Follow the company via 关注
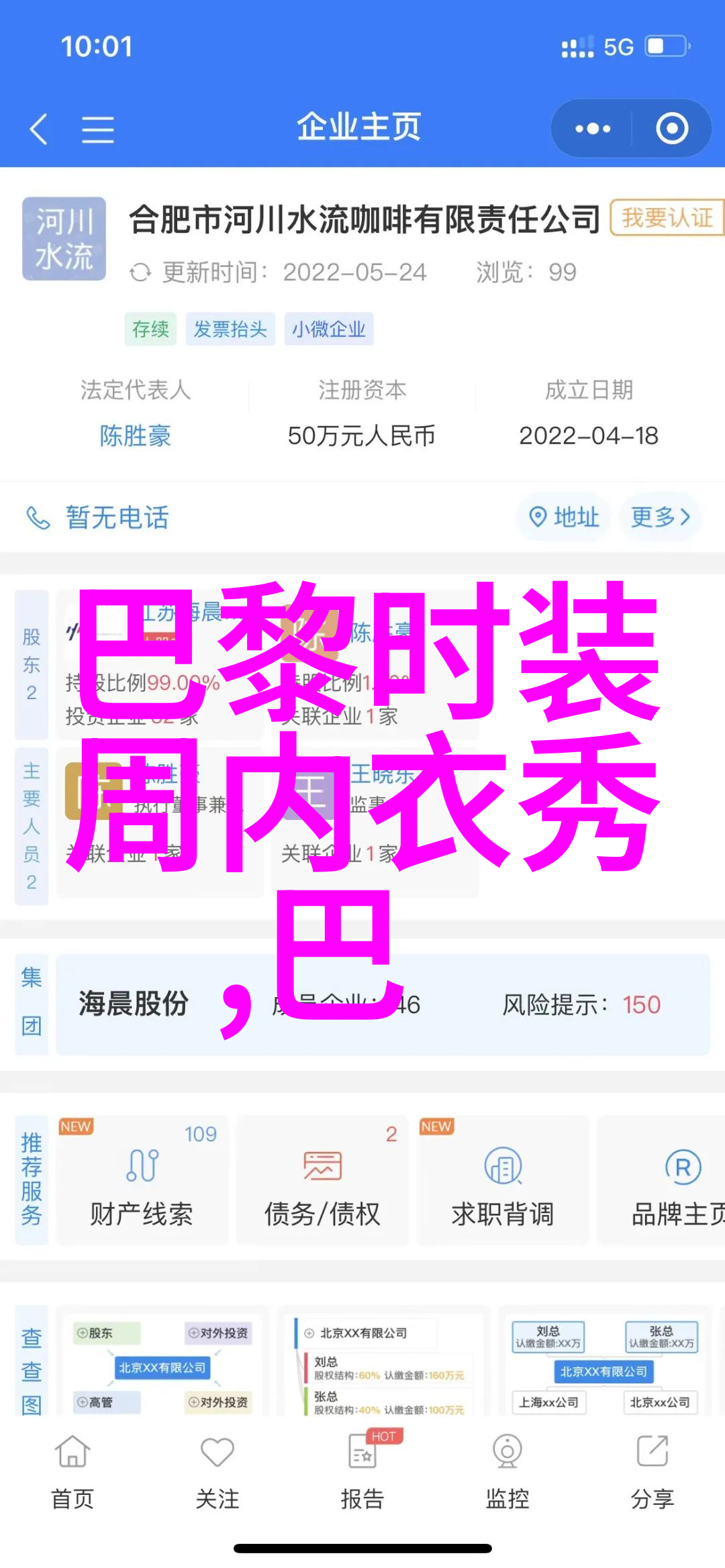 tap(217, 1471)
